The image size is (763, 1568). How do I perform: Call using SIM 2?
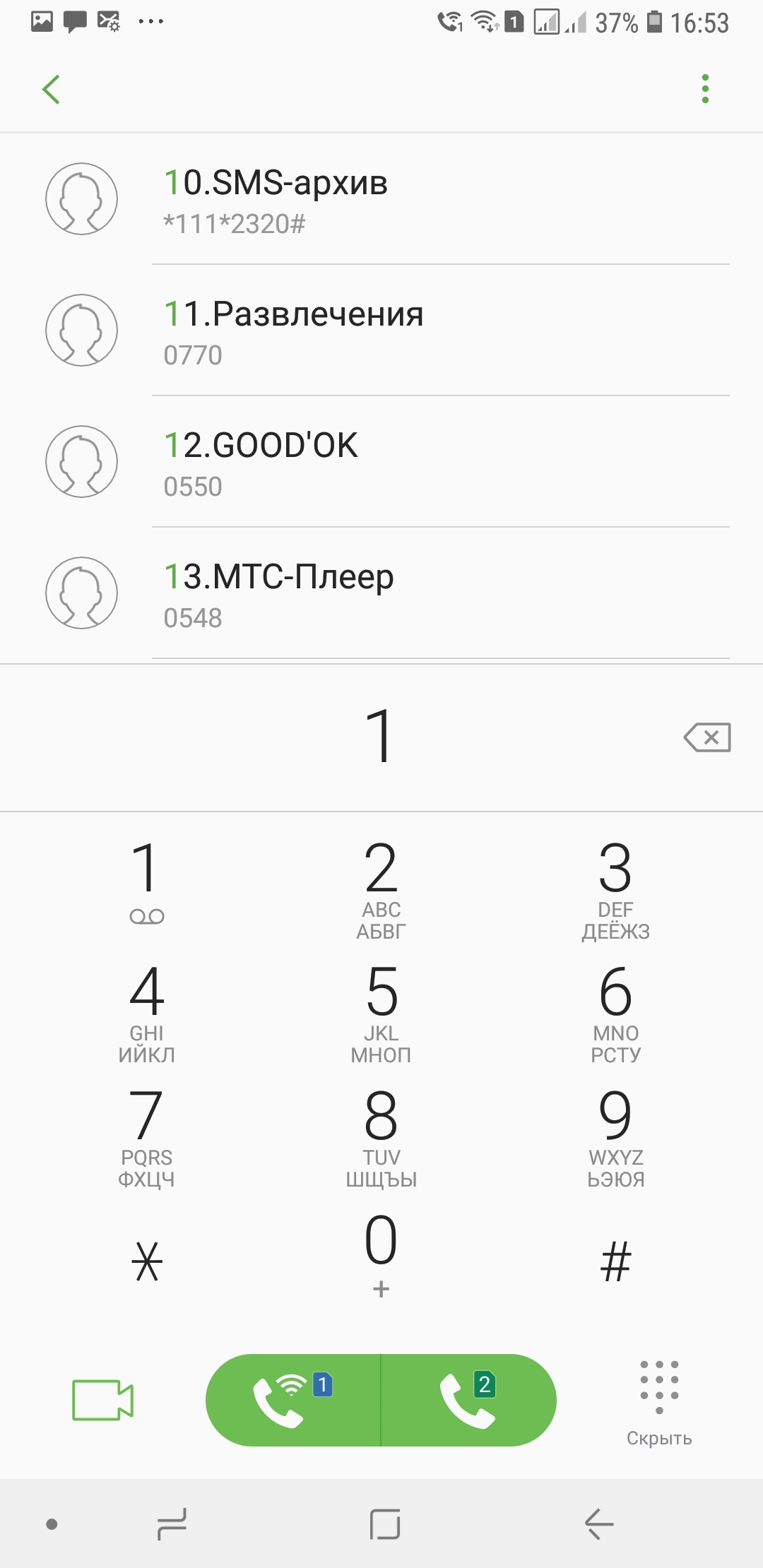[x=468, y=1399]
